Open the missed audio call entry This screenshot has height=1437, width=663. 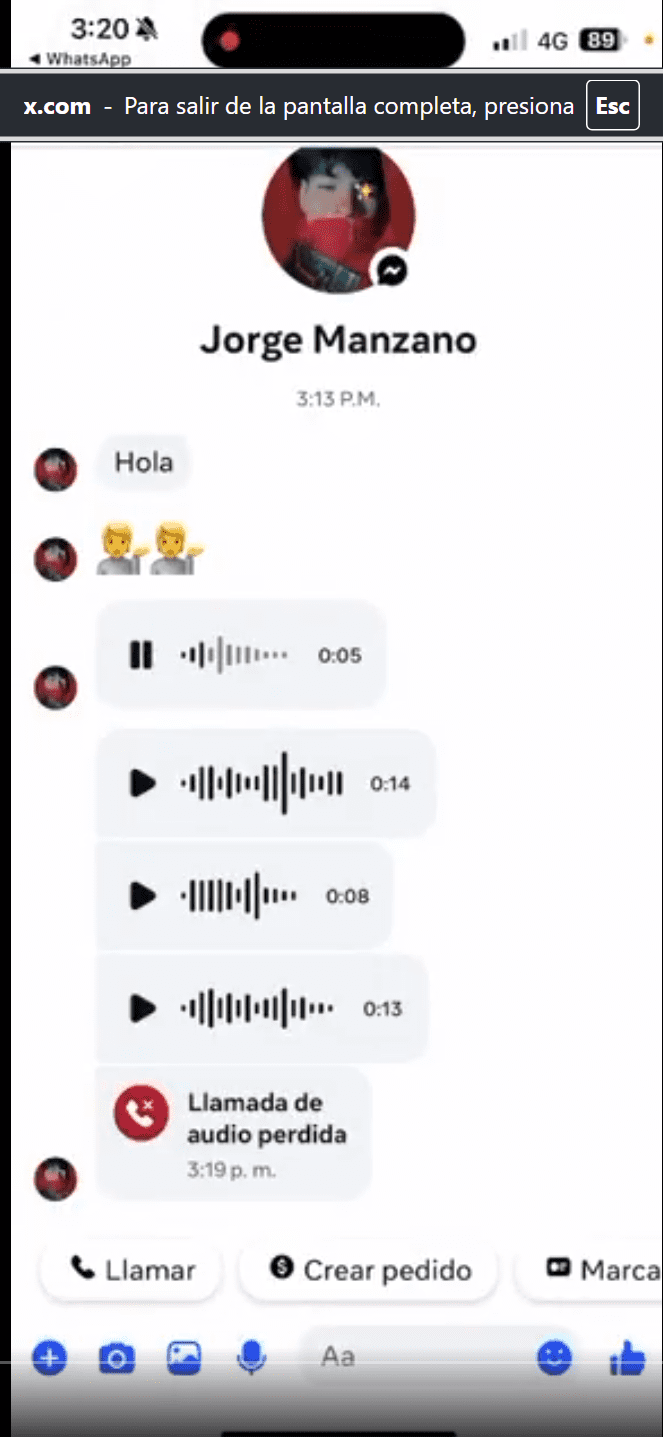[x=233, y=1133]
